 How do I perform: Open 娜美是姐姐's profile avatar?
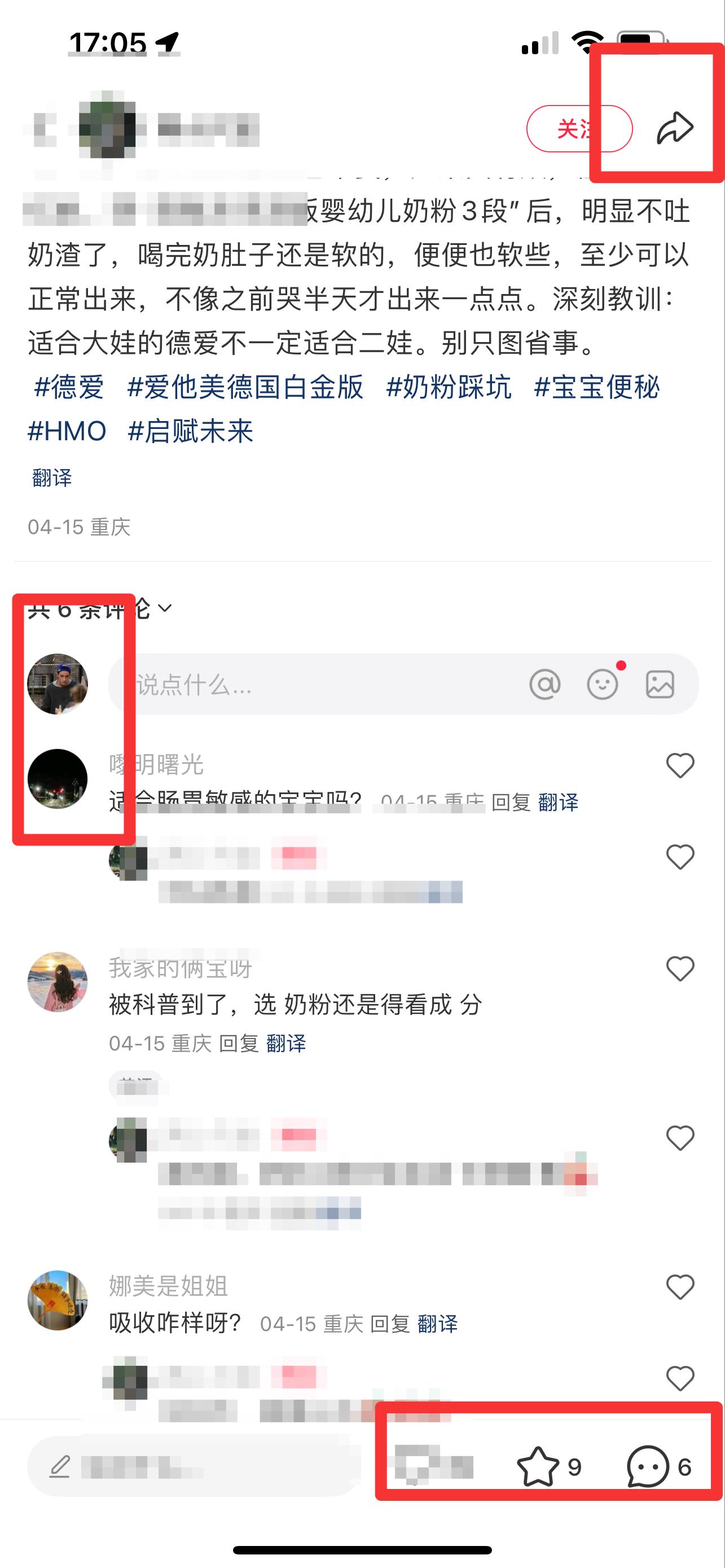[x=58, y=1300]
